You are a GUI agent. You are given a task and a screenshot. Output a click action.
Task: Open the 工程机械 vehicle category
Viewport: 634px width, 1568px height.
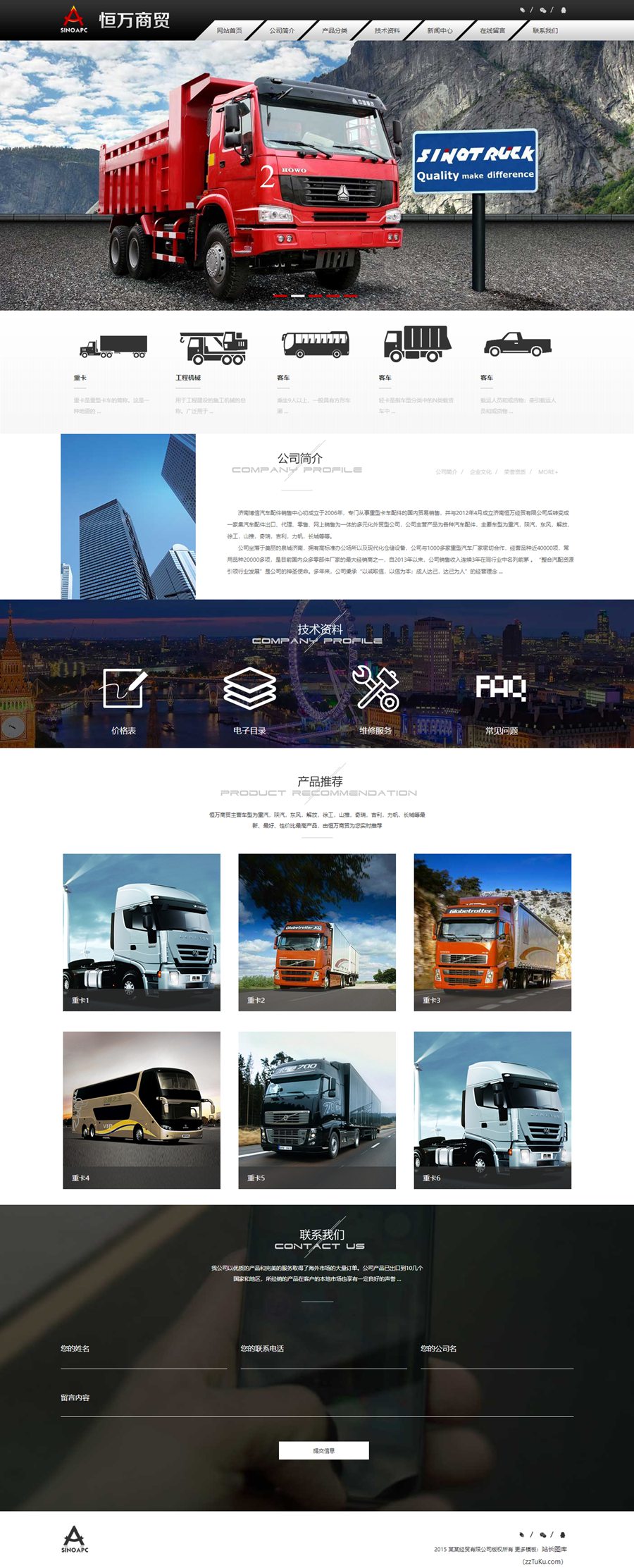(x=212, y=349)
